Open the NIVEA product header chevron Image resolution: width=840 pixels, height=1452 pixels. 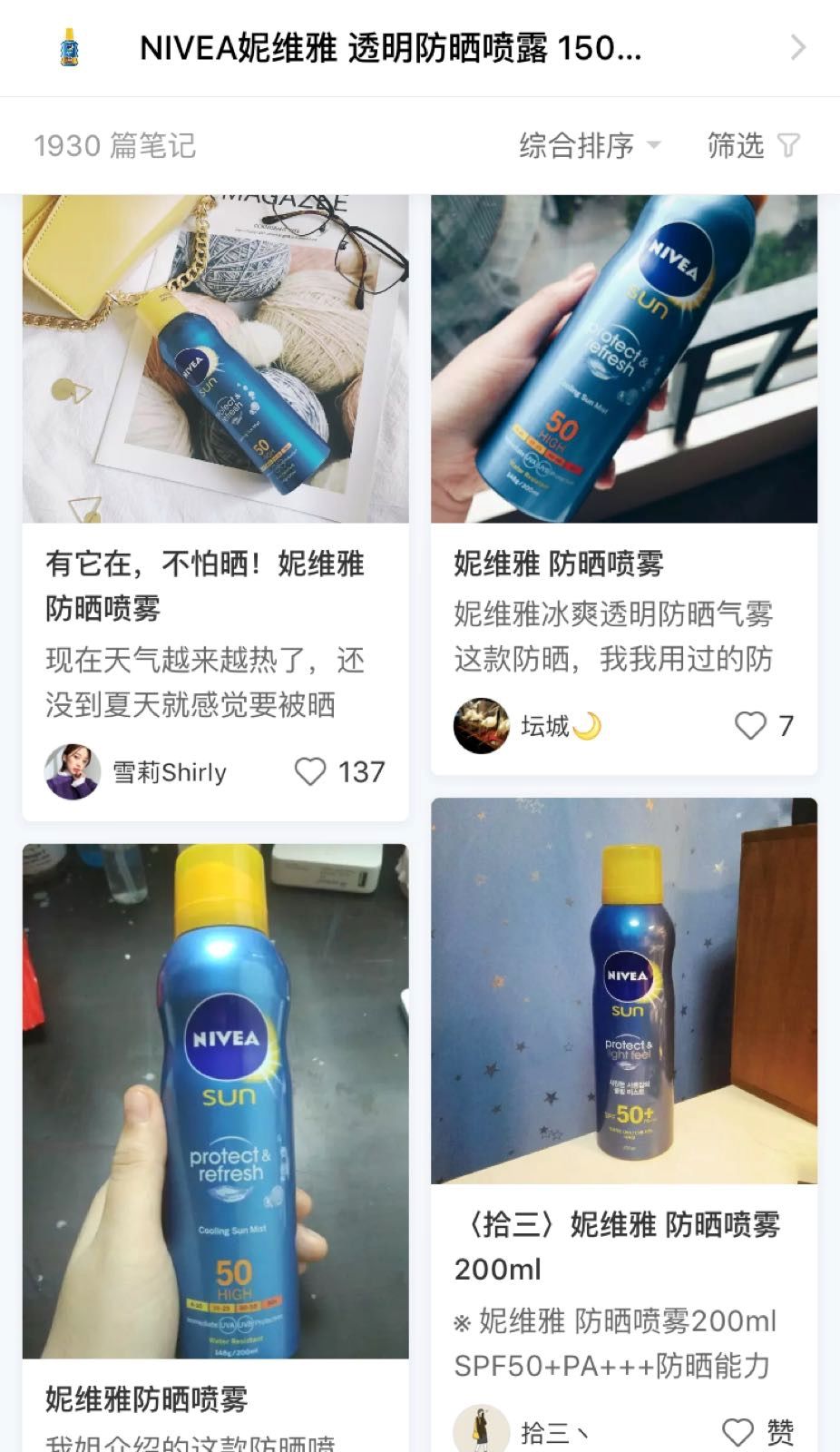tap(797, 47)
